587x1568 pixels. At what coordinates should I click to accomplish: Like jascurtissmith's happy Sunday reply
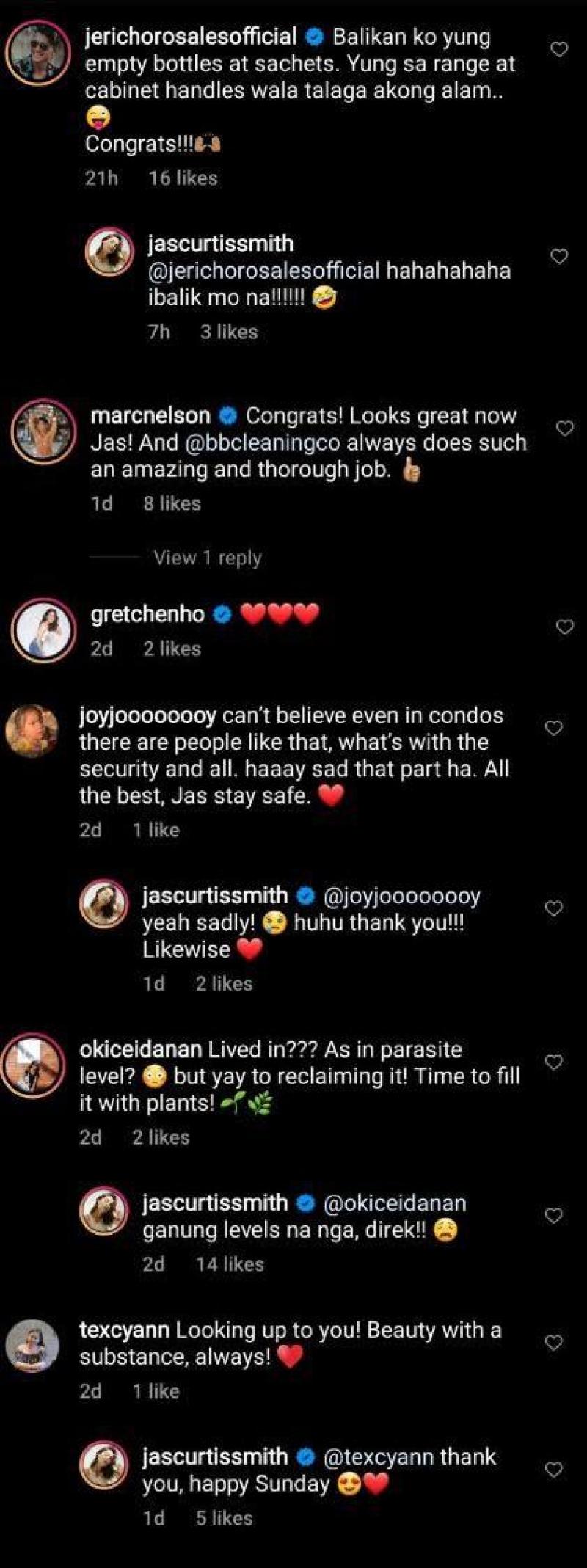pos(554,1469)
